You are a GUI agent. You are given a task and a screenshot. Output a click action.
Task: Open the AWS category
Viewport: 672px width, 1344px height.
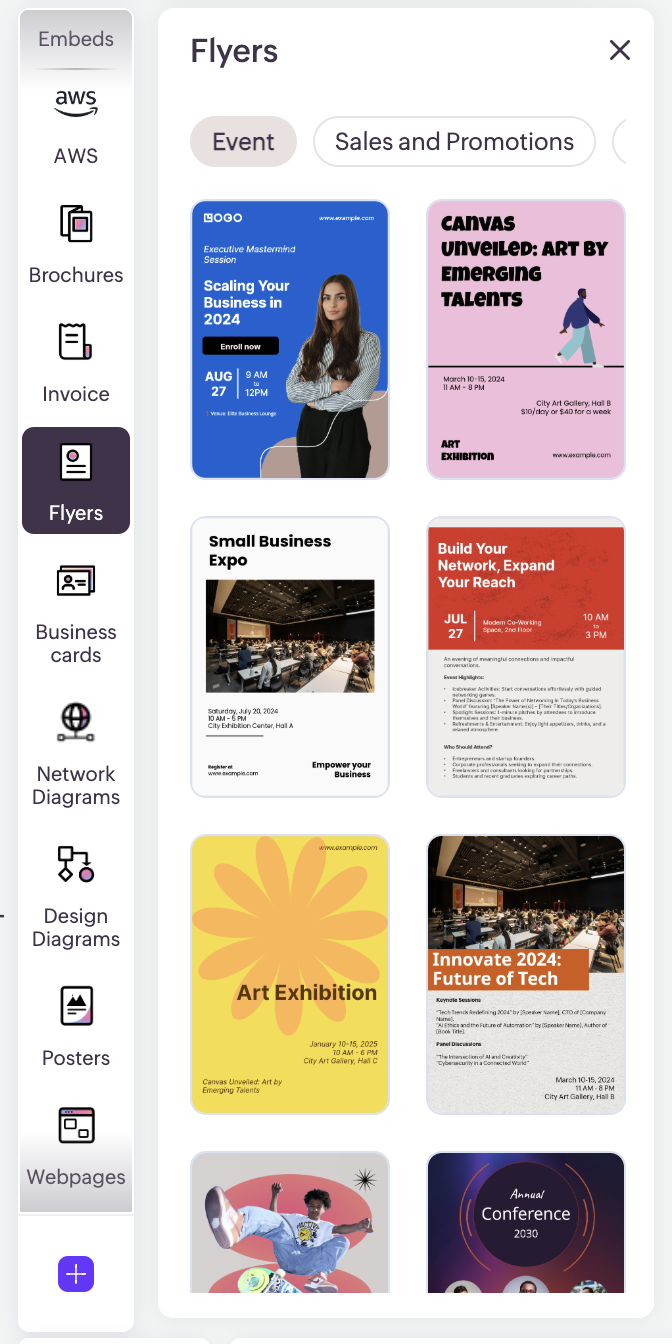point(76,125)
